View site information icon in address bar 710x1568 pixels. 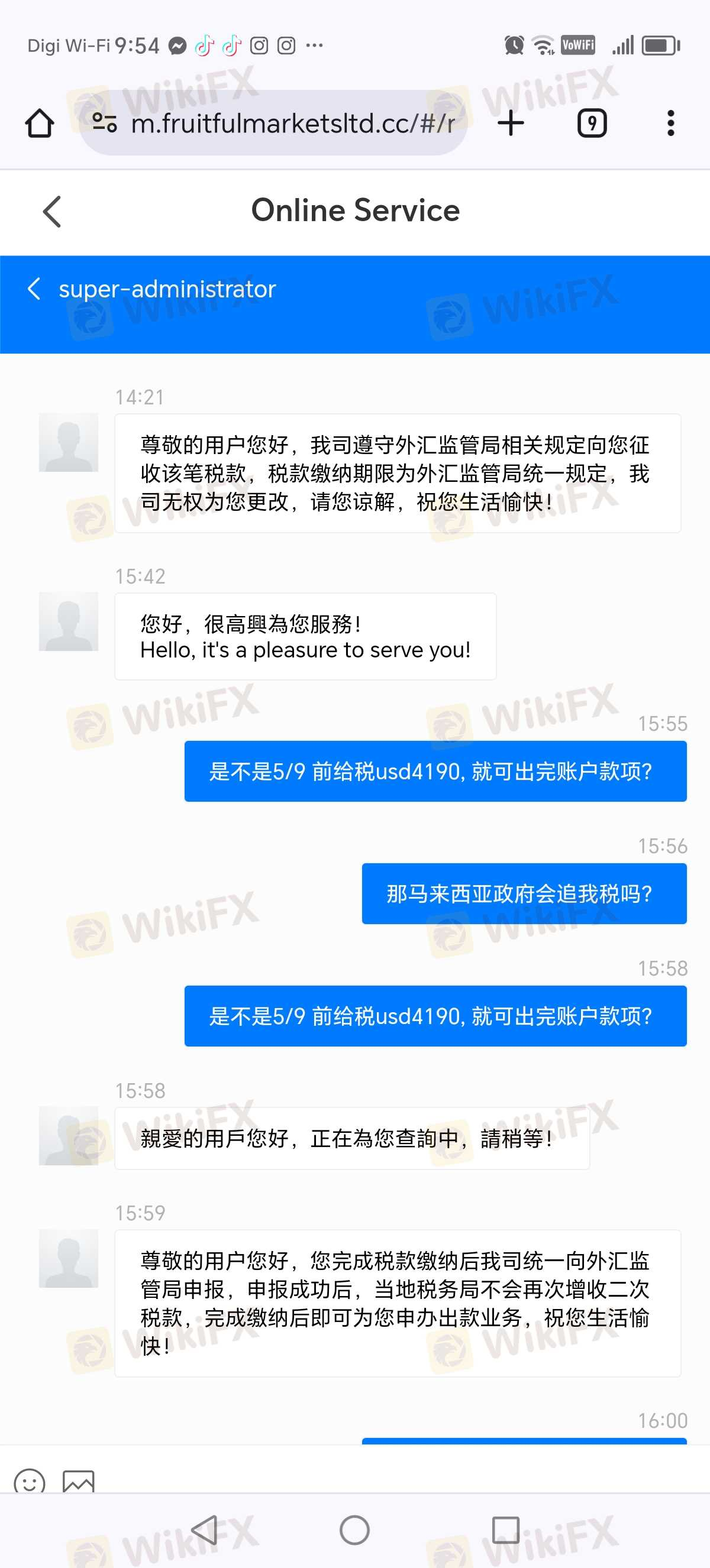(x=104, y=124)
